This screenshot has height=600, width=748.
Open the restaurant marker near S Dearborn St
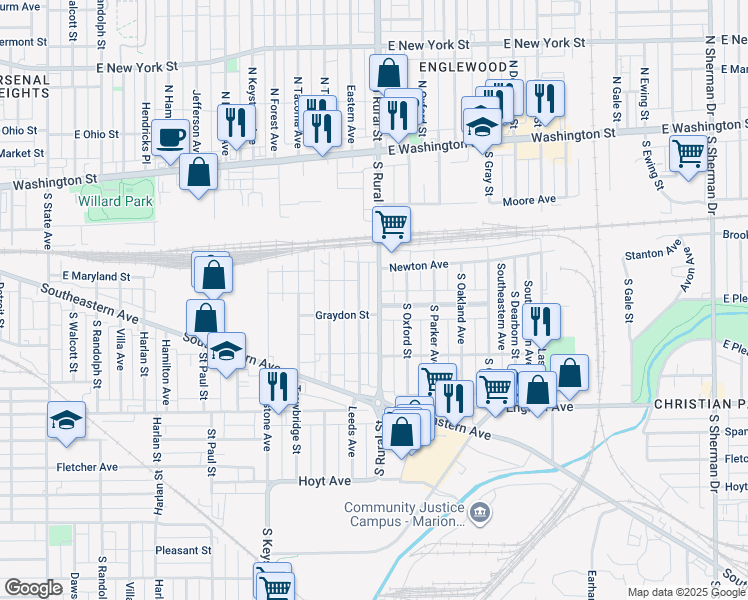541,322
